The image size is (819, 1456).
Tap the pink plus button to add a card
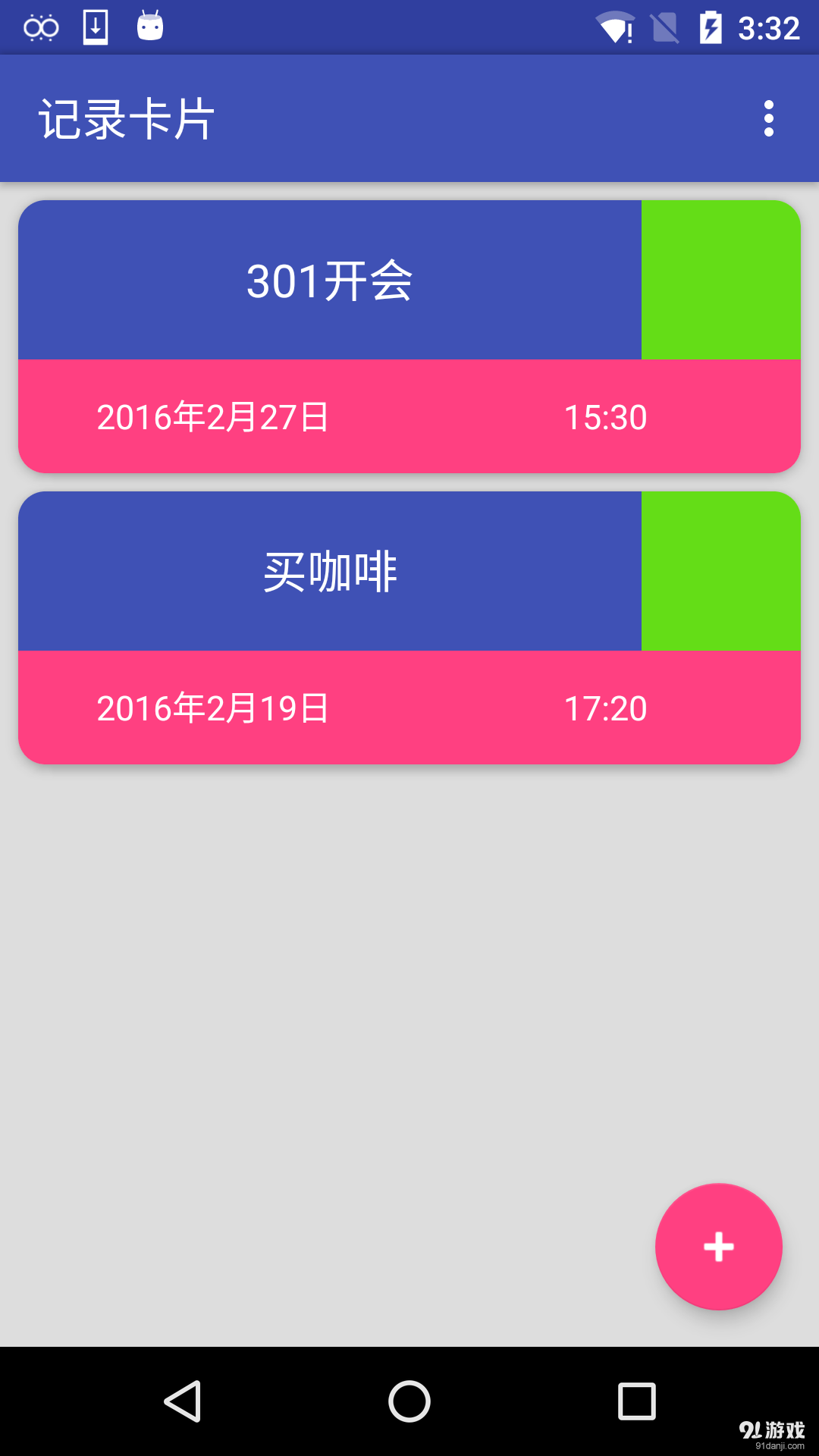[718, 1246]
